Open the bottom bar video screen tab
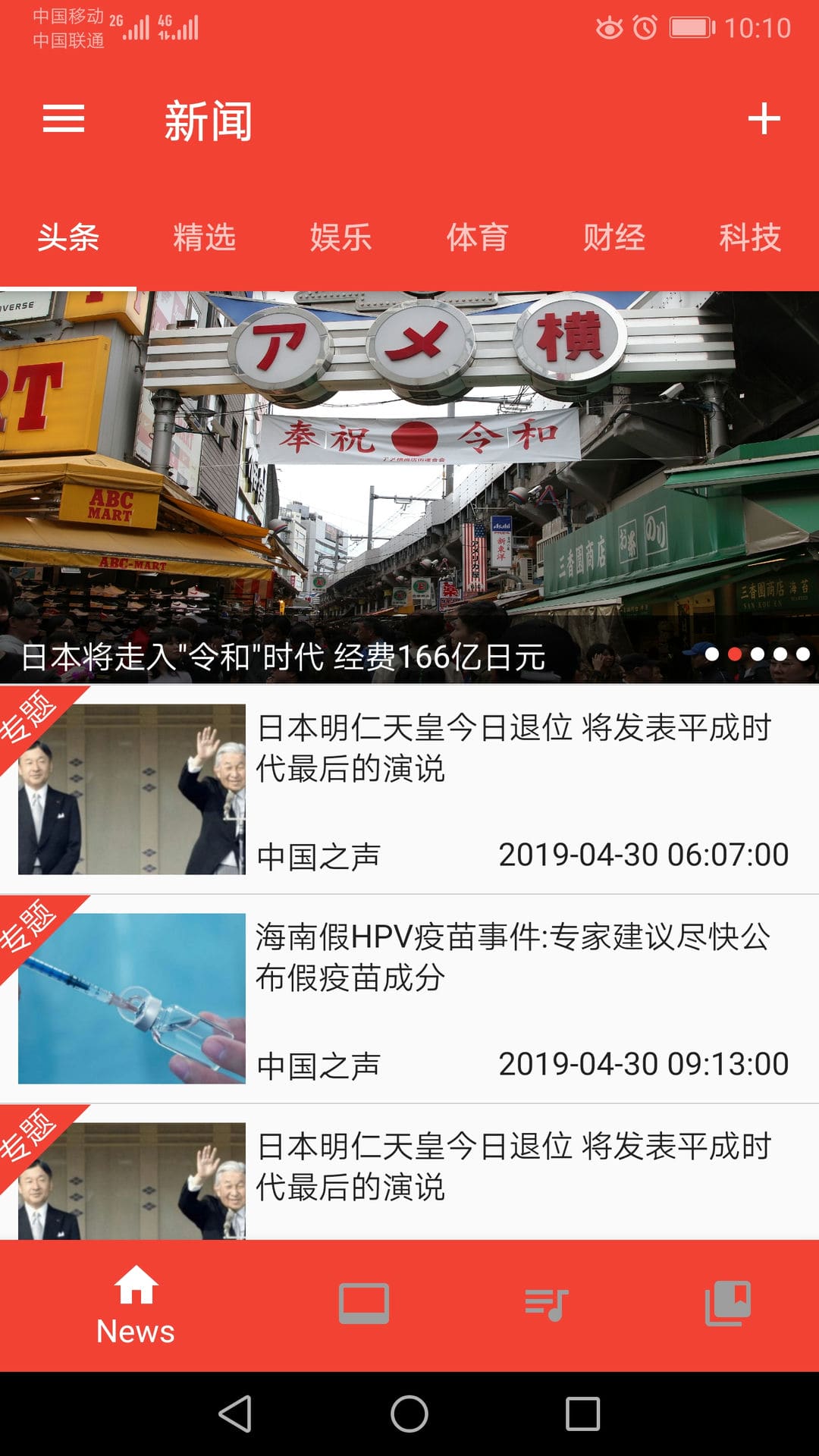819x1456 pixels. point(364,1304)
